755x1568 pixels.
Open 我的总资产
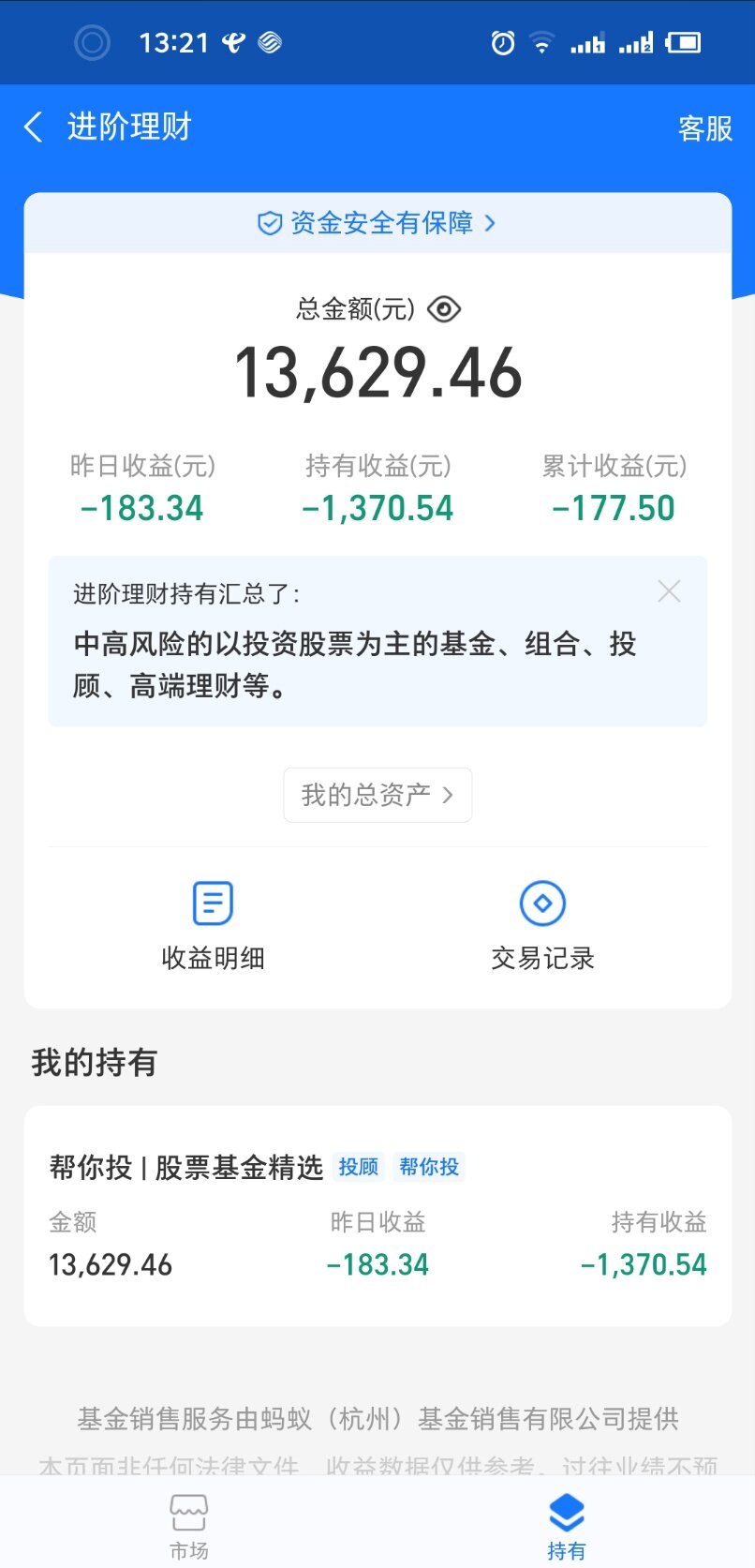click(377, 795)
